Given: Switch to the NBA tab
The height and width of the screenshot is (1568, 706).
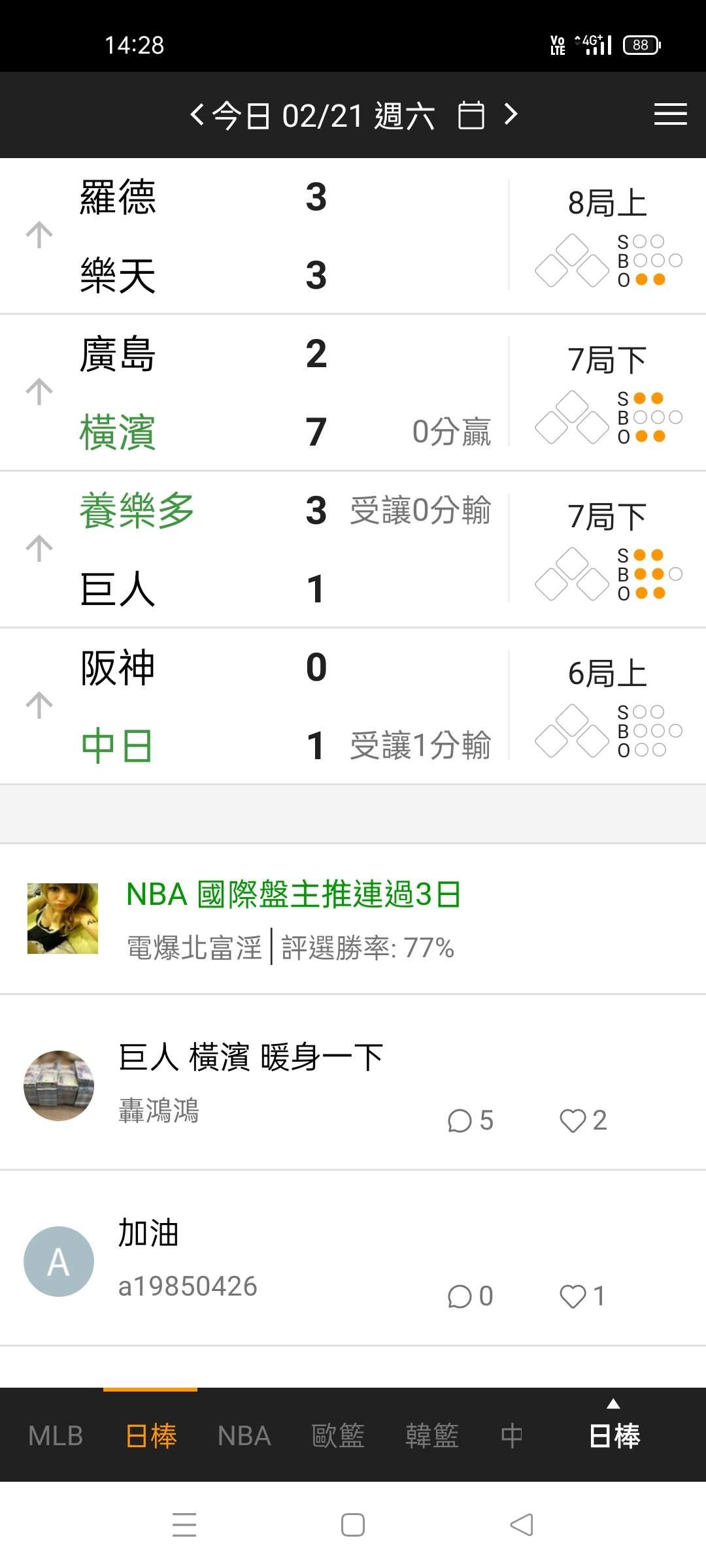Looking at the screenshot, I should 244,1436.
